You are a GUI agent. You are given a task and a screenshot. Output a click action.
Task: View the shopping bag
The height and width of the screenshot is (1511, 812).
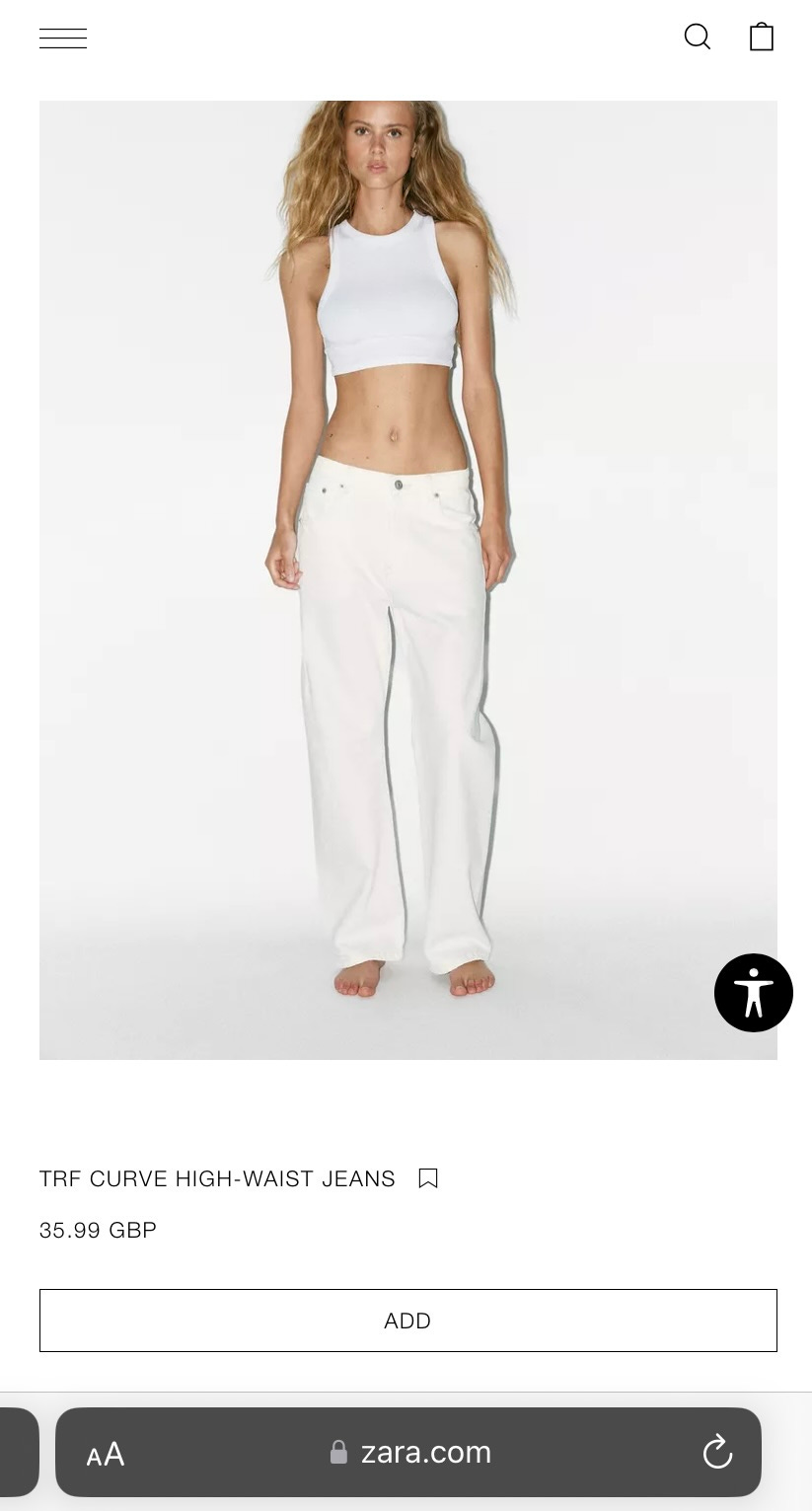tap(762, 37)
